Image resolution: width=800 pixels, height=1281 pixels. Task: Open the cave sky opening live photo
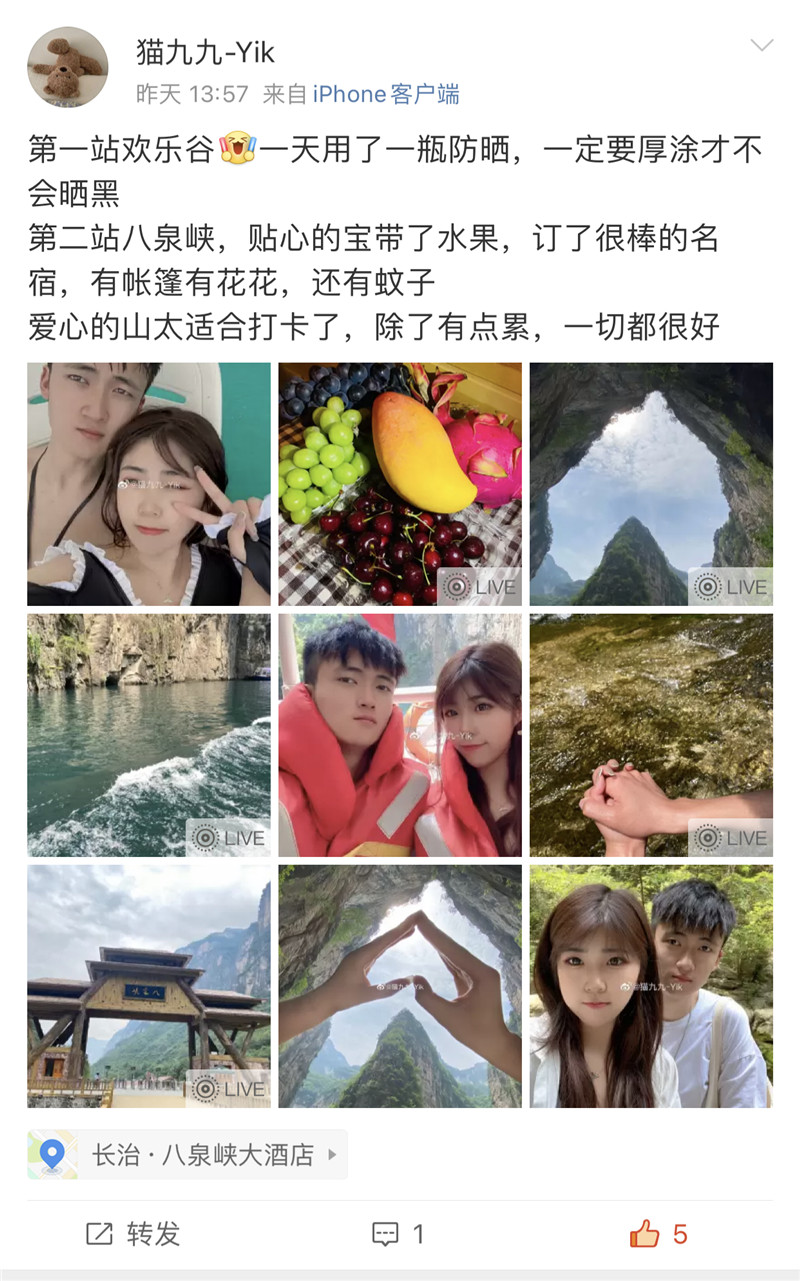pyautogui.click(x=651, y=484)
